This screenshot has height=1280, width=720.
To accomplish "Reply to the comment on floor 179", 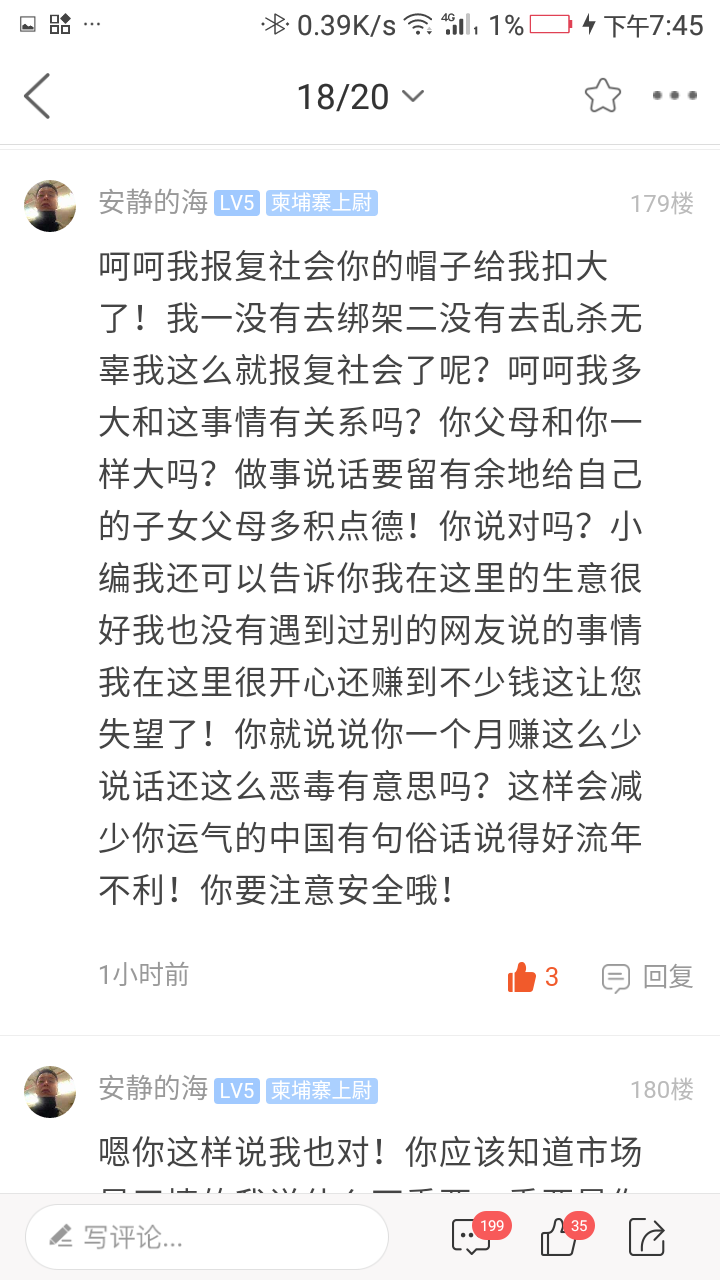I will tap(647, 977).
